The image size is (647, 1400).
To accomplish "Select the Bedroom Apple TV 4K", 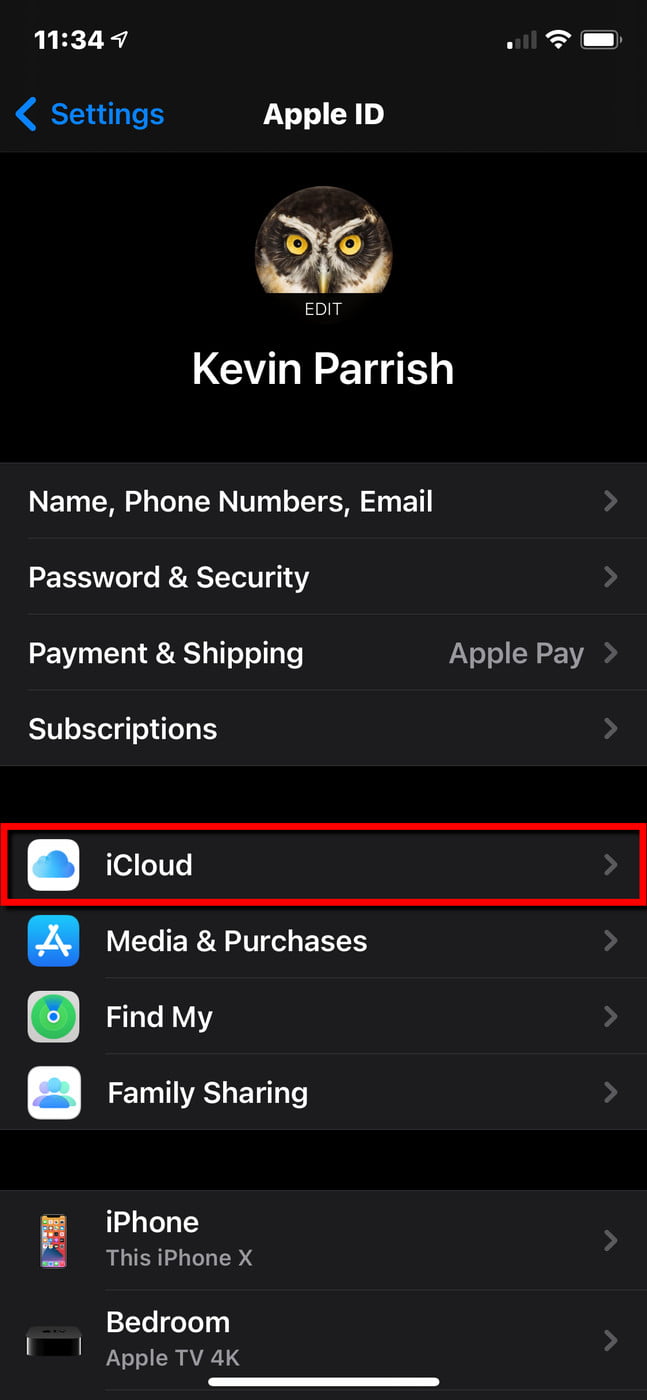I will pos(323,1338).
